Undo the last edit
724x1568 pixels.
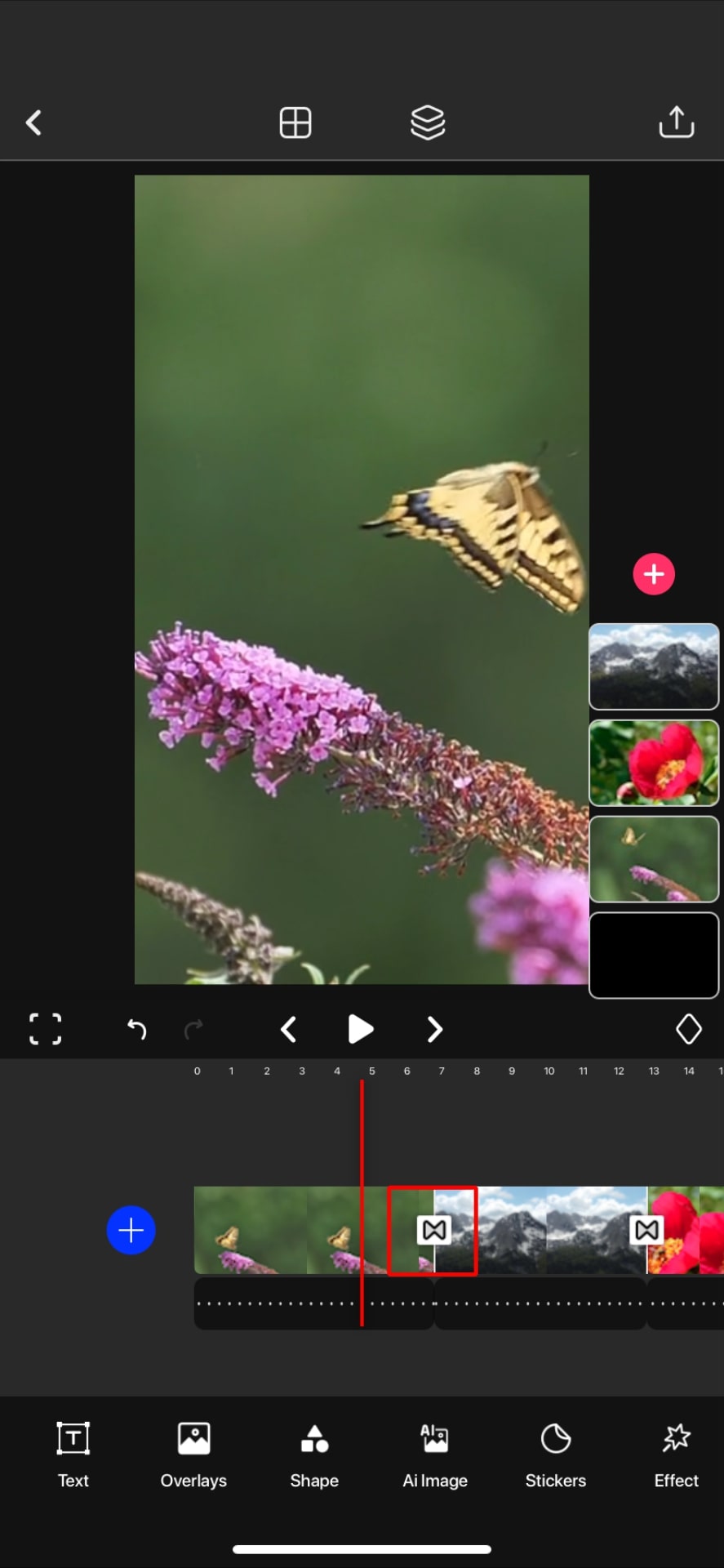click(x=136, y=1029)
